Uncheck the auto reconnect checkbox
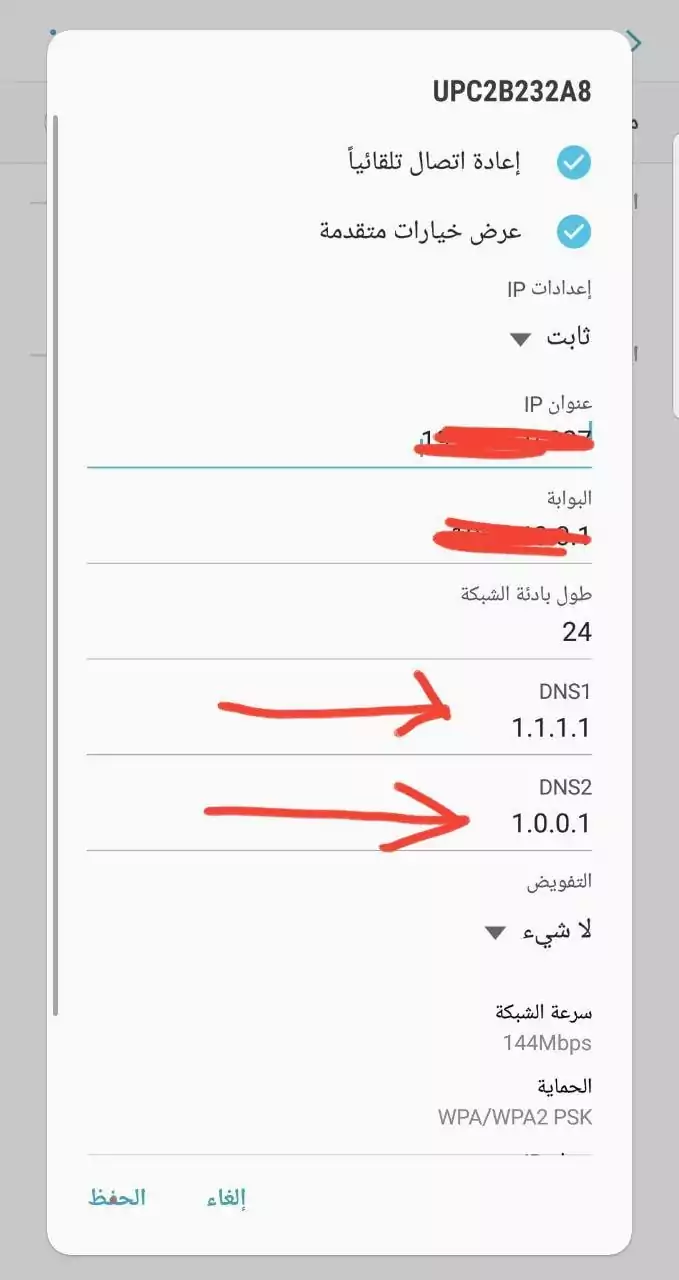 pyautogui.click(x=574, y=163)
